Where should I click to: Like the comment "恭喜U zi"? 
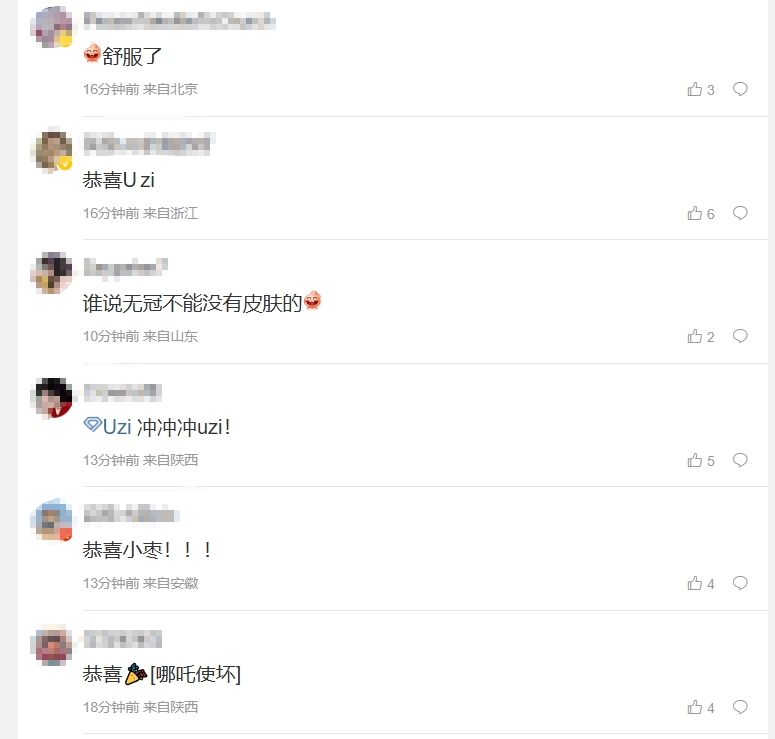click(695, 214)
